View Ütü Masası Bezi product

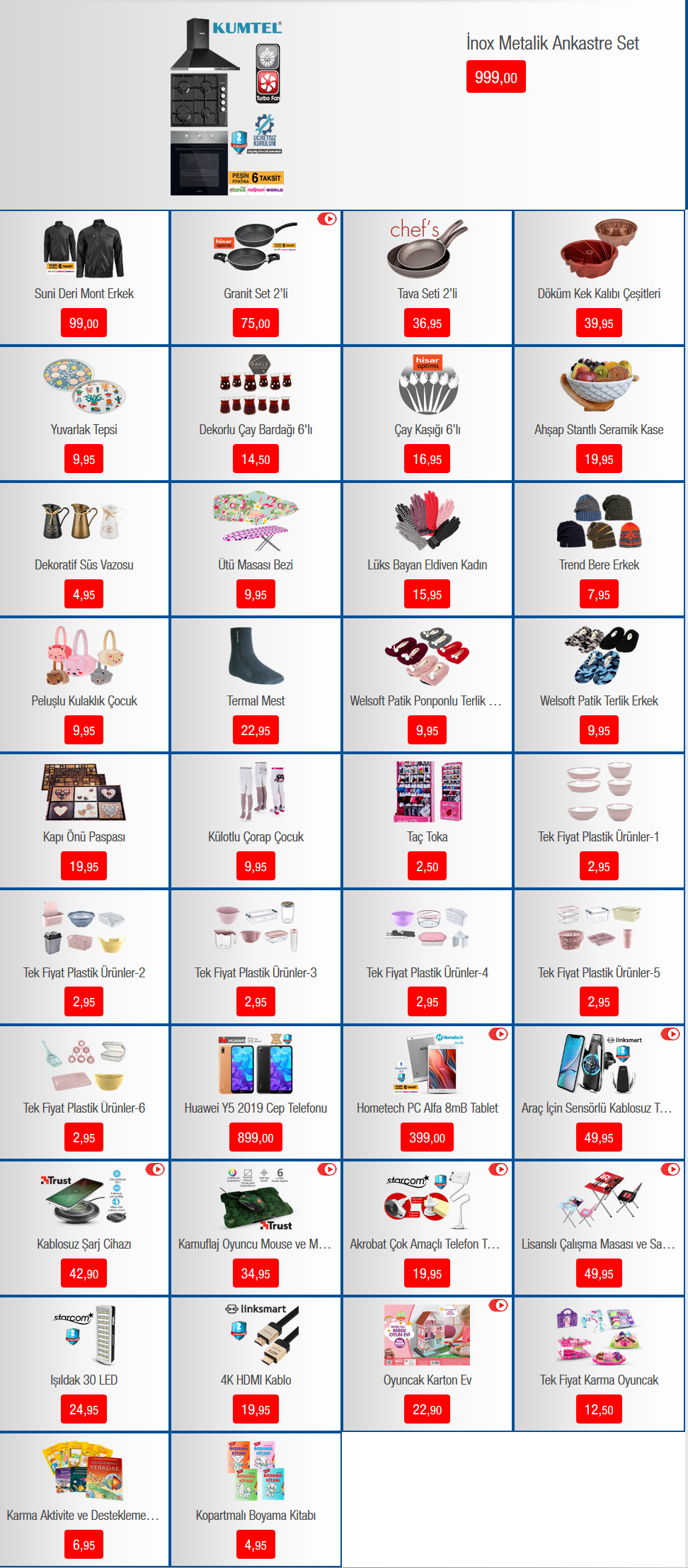pyautogui.click(x=256, y=549)
